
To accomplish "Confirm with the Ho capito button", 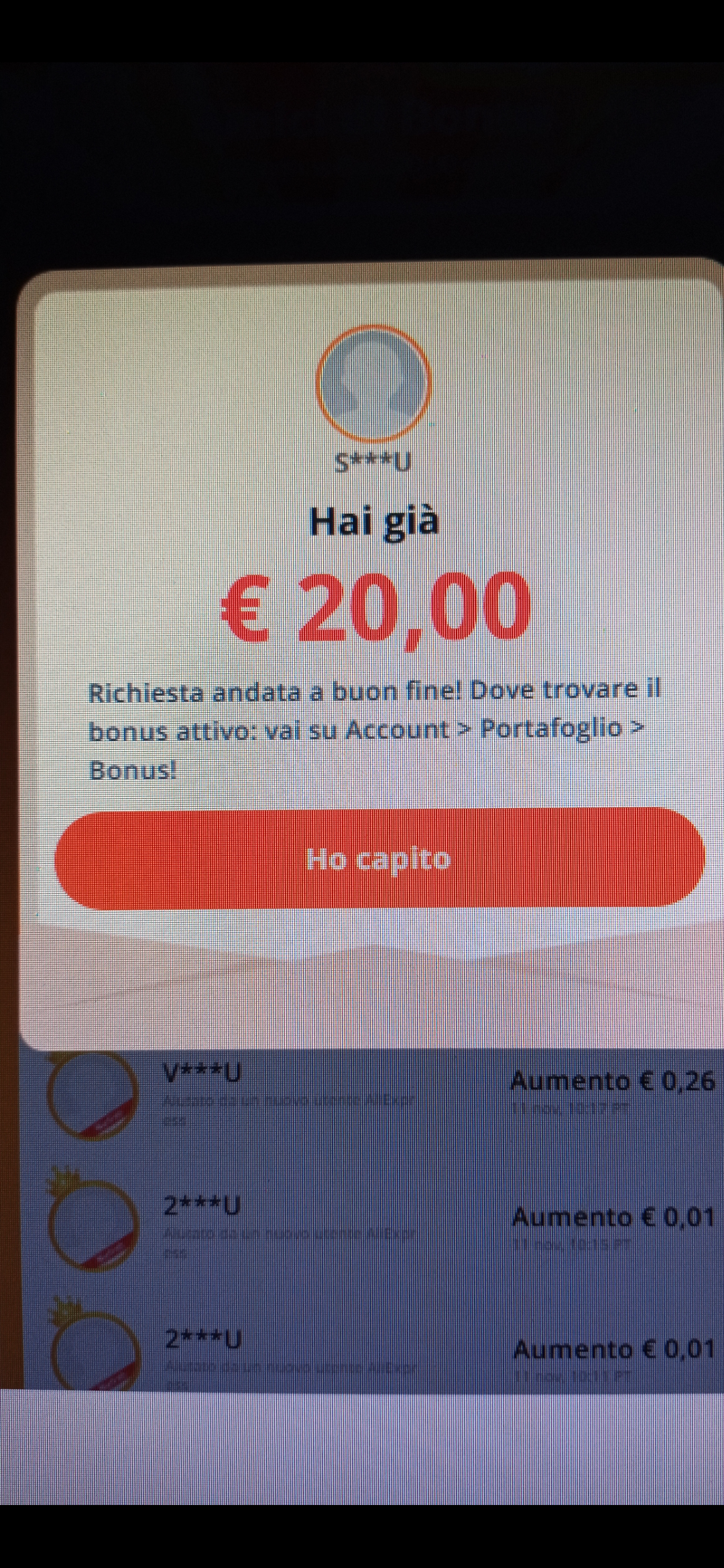I will pos(379,858).
